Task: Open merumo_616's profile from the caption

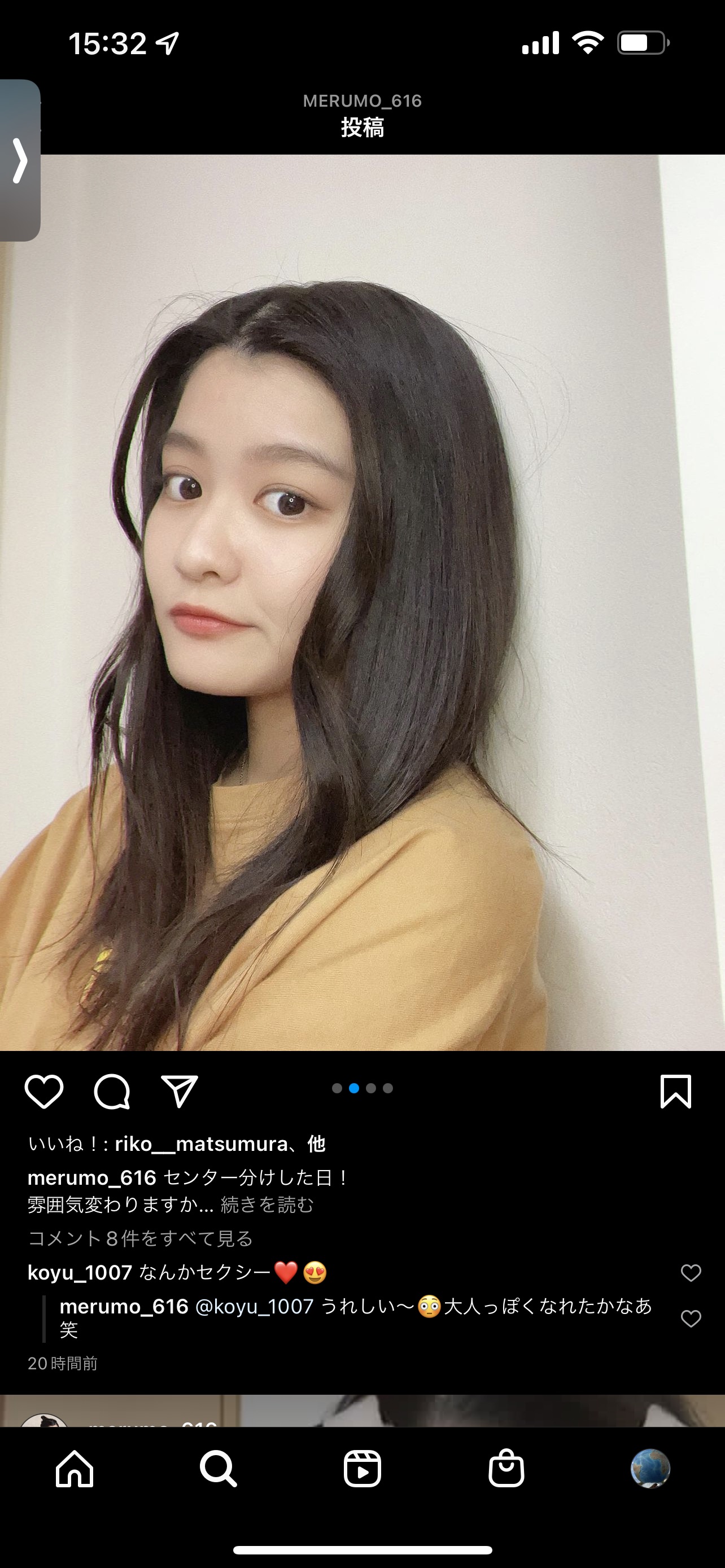Action: click(x=92, y=1178)
